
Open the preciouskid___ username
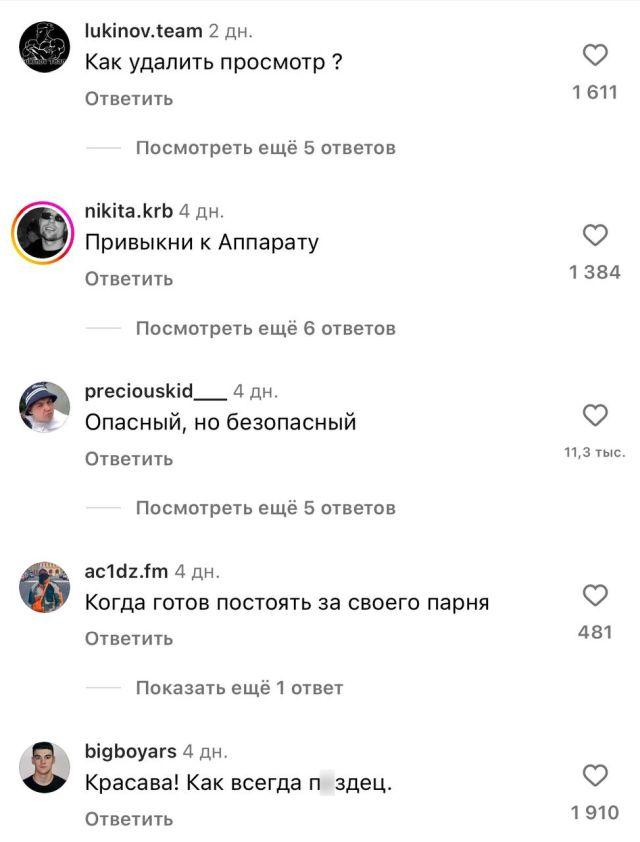click(x=156, y=391)
